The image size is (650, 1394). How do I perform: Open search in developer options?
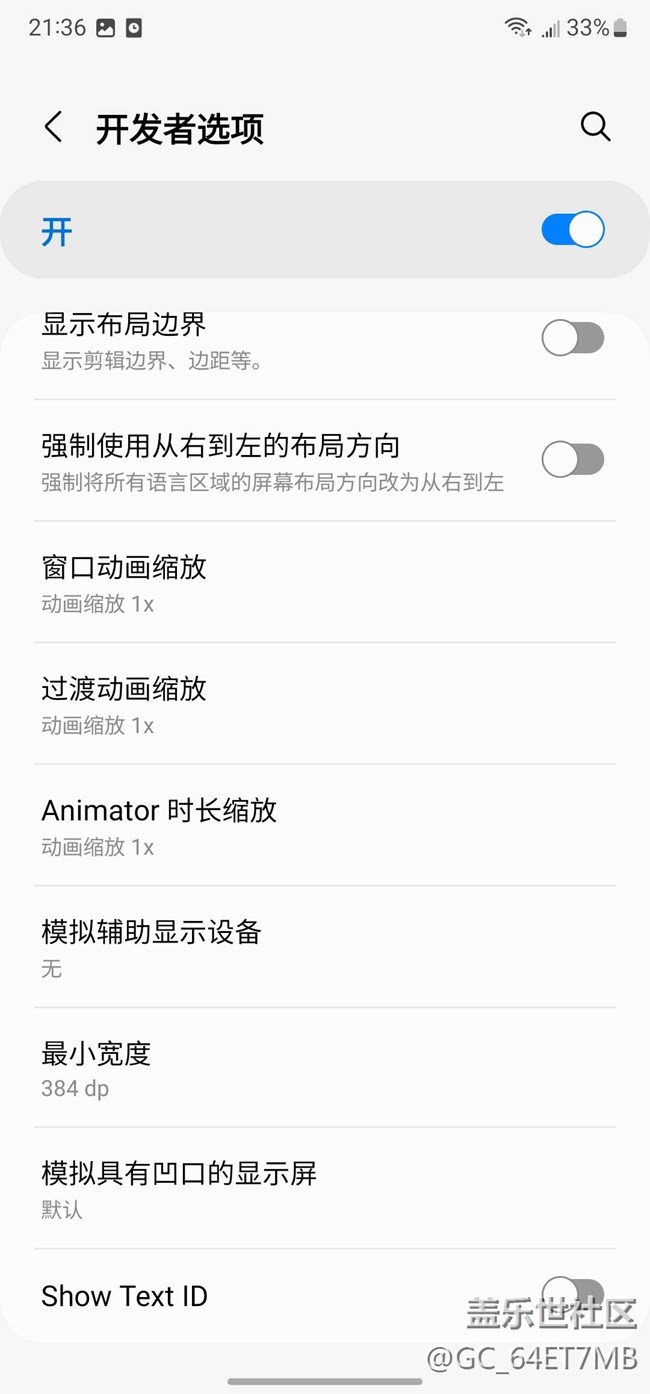pos(595,127)
